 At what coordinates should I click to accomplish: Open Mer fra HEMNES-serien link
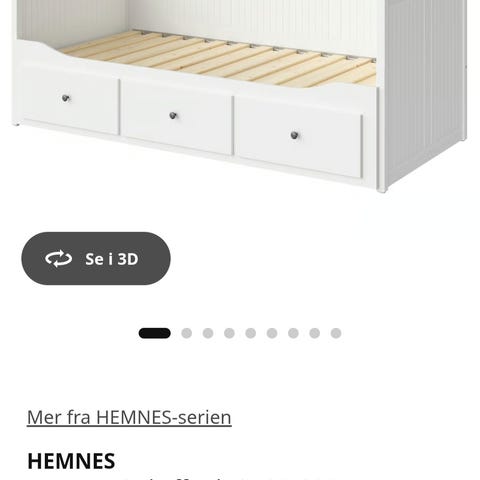(129, 417)
